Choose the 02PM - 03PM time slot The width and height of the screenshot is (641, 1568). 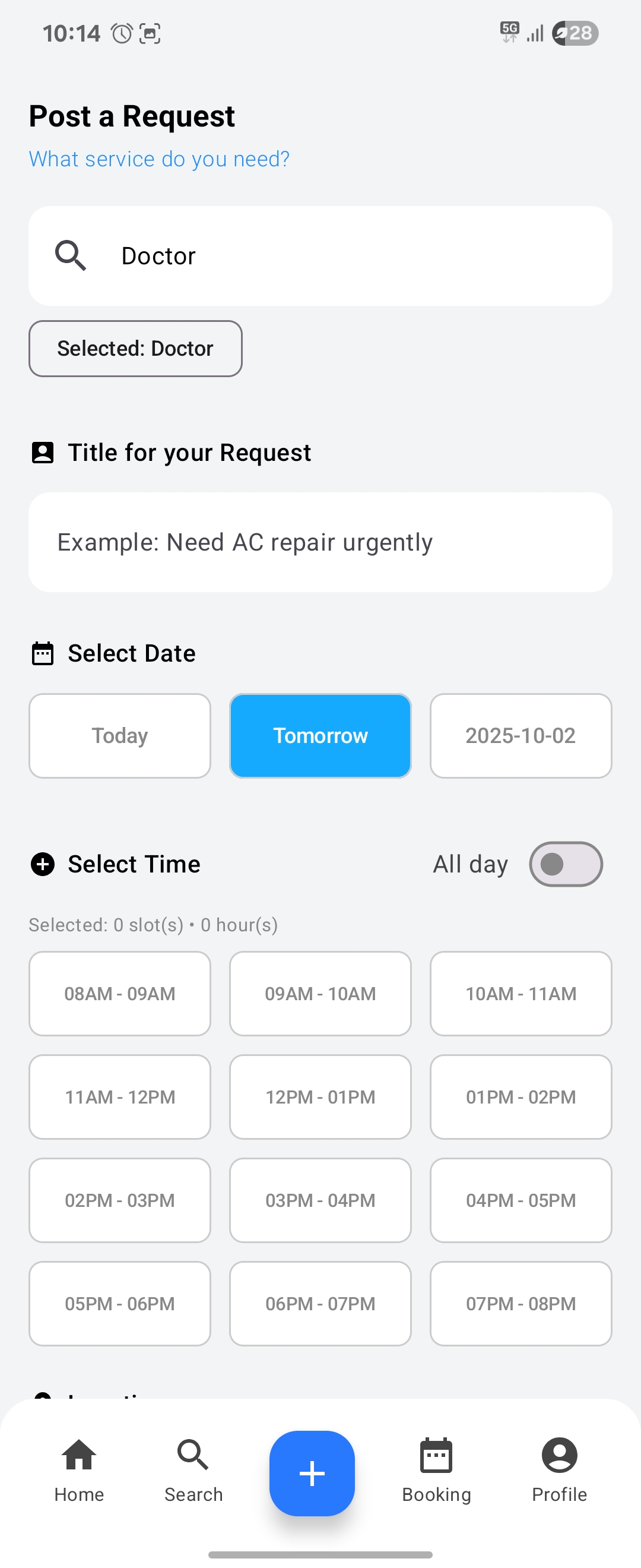pyautogui.click(x=120, y=1201)
